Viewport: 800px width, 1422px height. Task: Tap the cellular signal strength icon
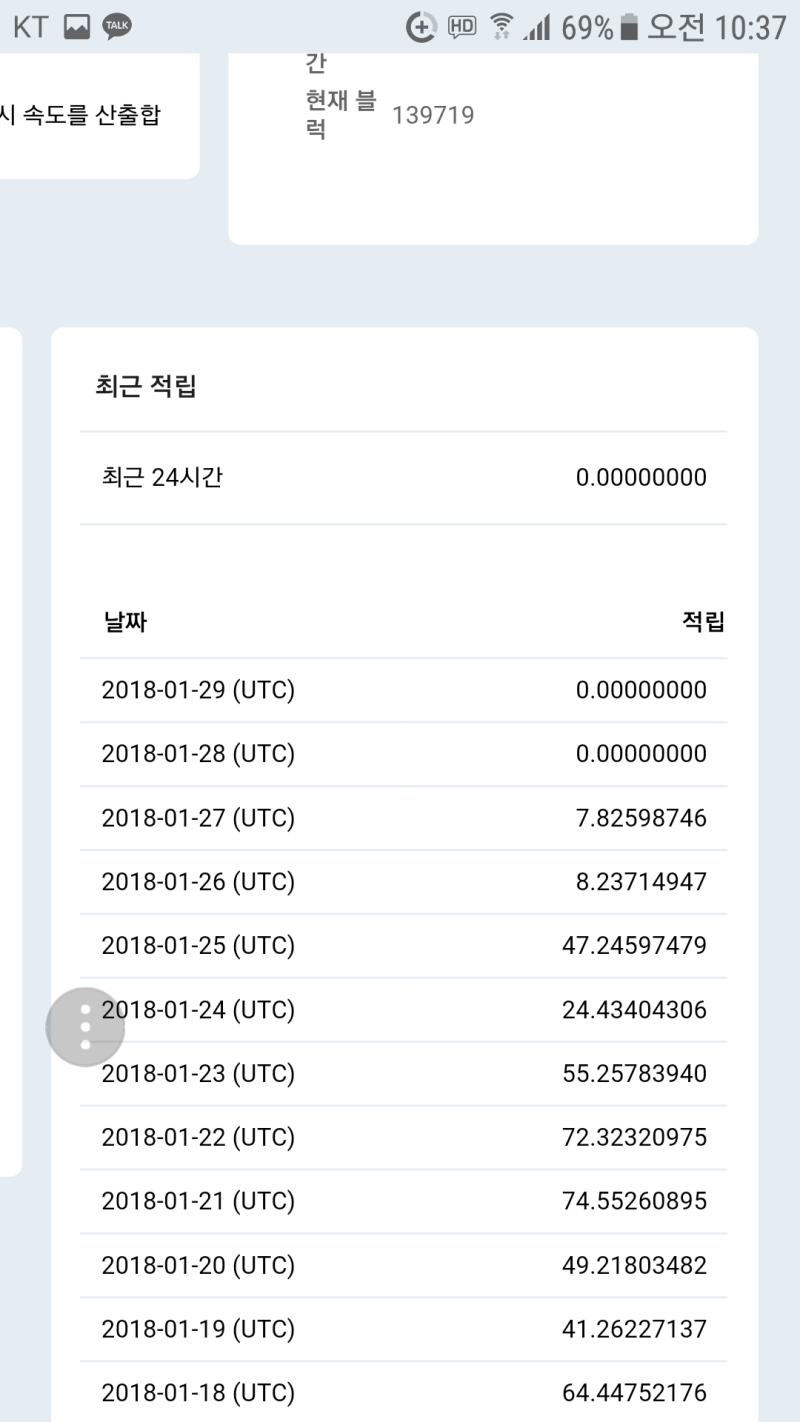[x=540, y=27]
